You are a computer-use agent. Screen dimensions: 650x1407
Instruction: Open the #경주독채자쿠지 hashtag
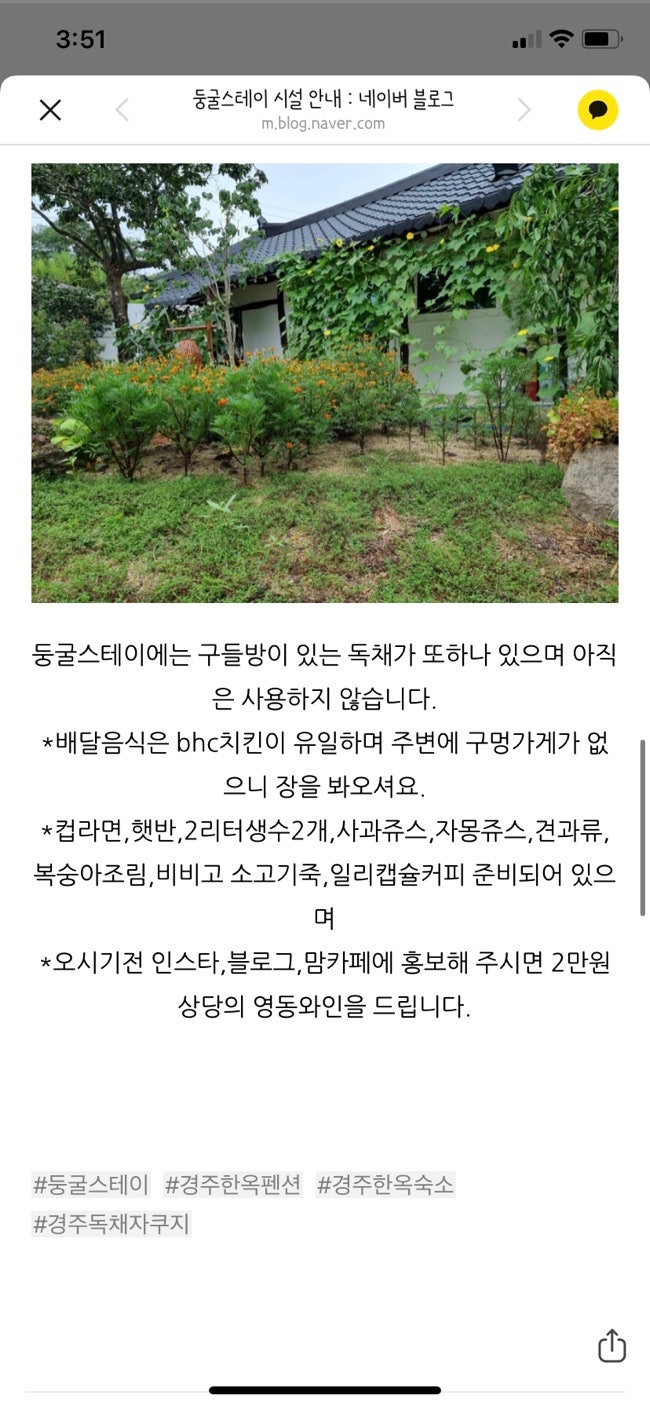coord(111,1223)
